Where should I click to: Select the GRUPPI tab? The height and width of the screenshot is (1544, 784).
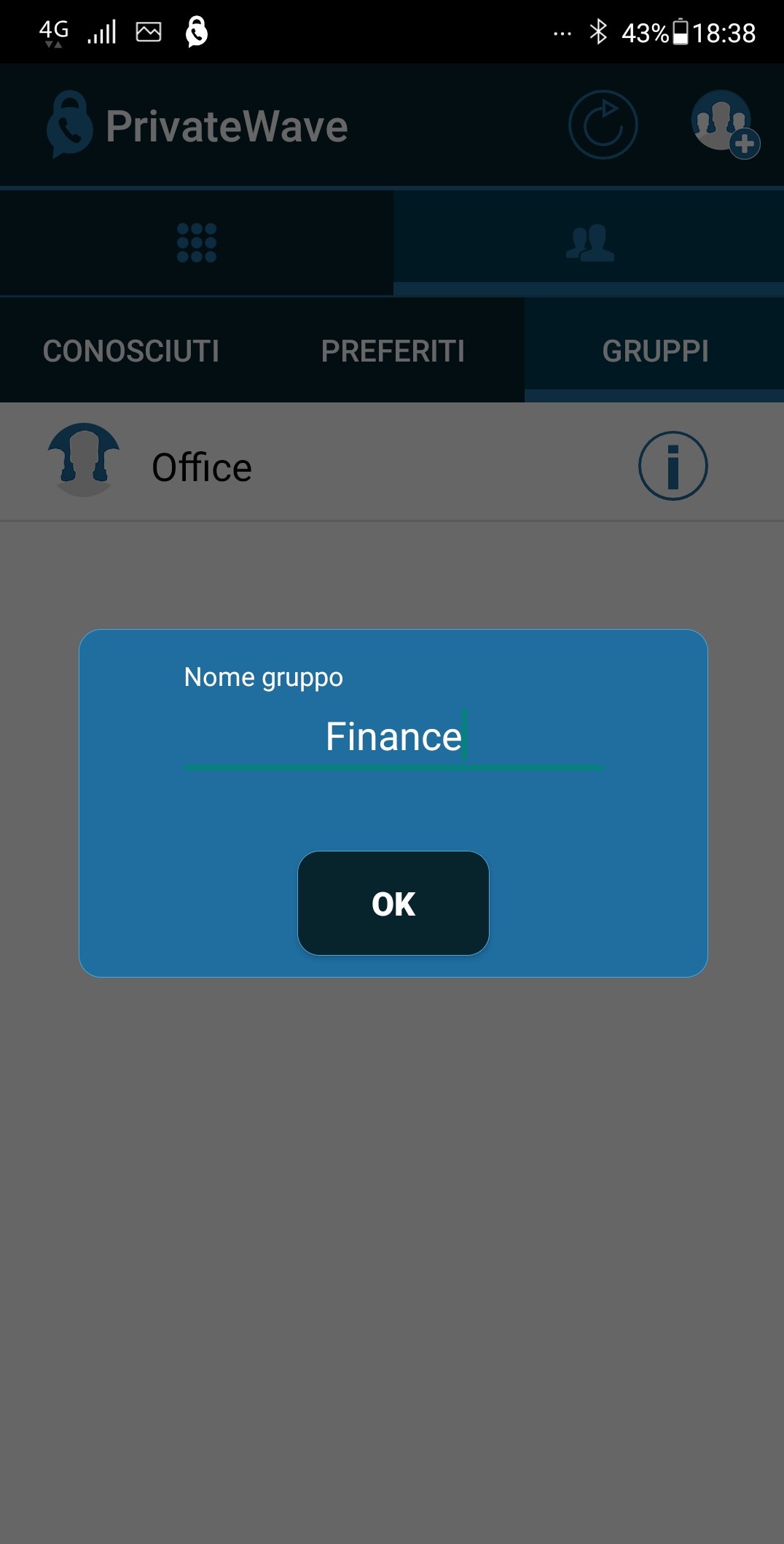[654, 351]
